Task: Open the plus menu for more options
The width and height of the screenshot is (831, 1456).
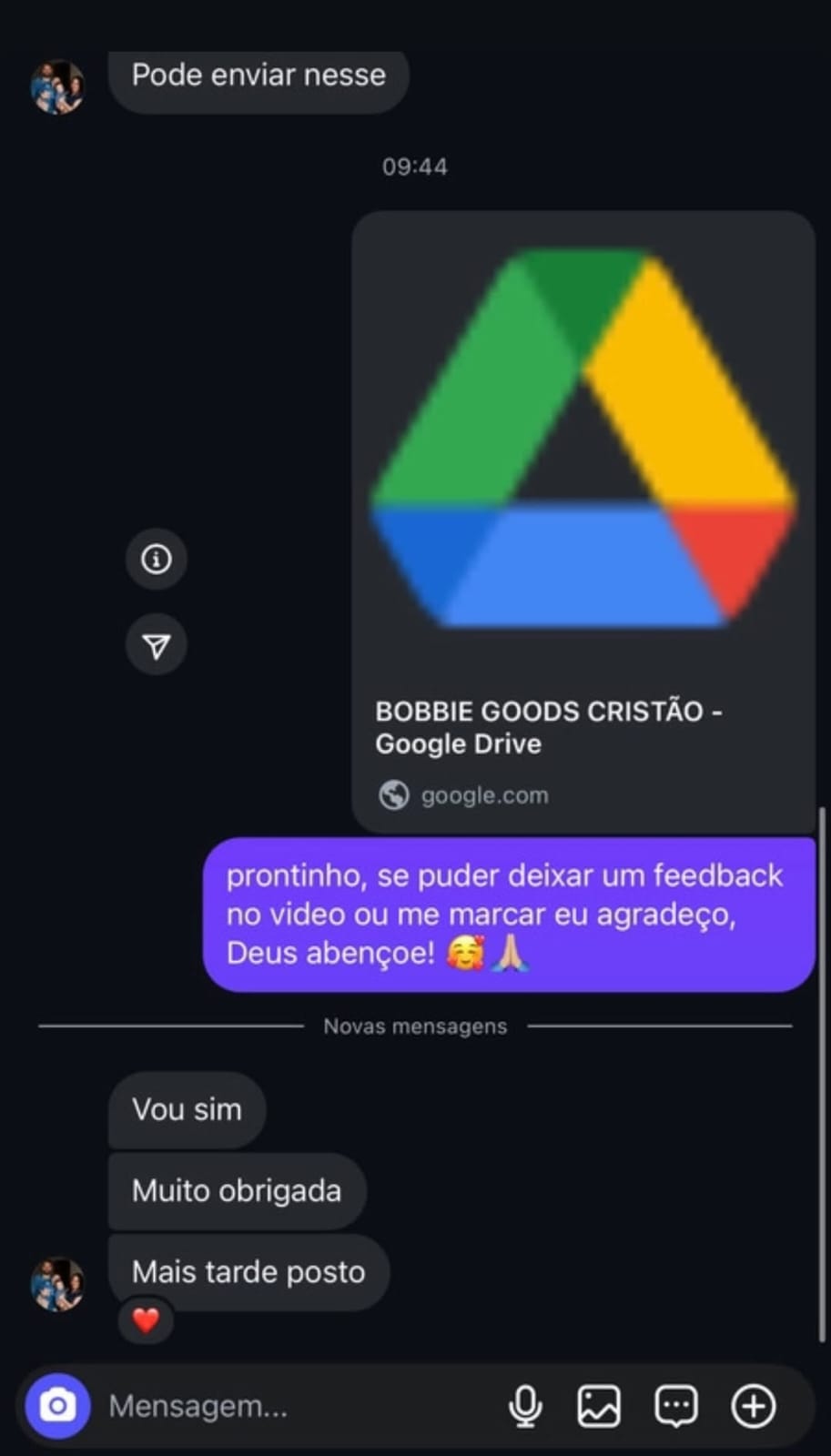Action: (754, 1406)
